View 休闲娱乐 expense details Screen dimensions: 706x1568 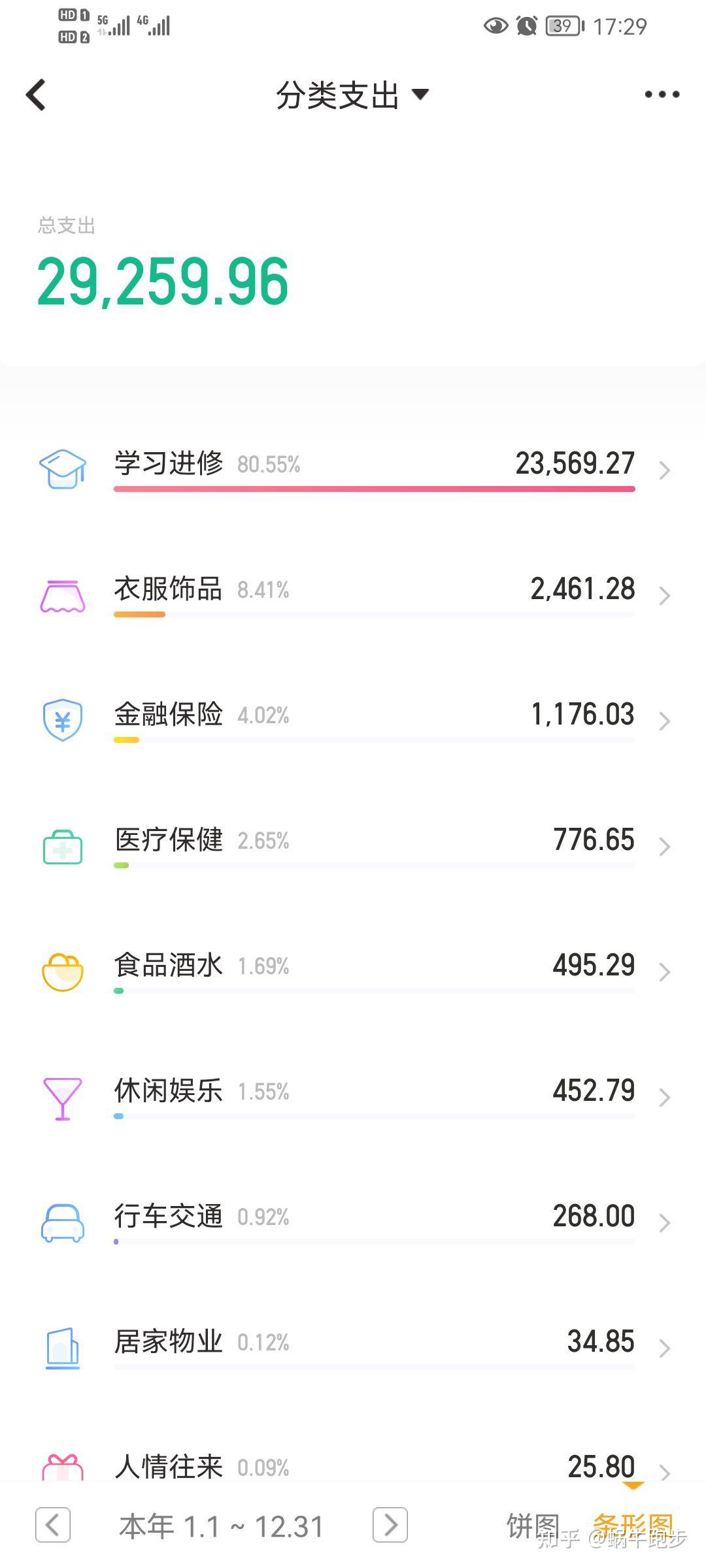click(353, 1096)
